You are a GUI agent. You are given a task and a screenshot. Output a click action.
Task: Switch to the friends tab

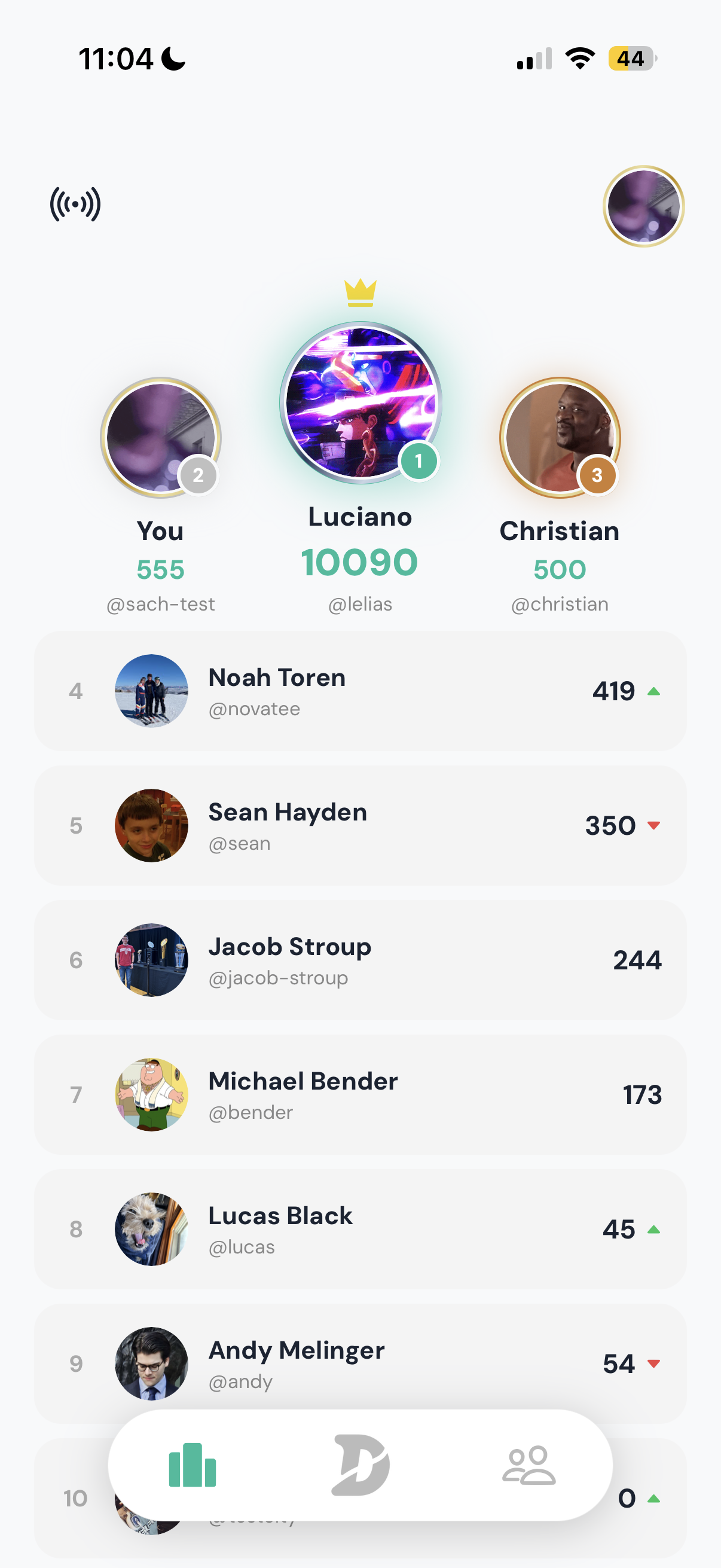pos(528,1465)
